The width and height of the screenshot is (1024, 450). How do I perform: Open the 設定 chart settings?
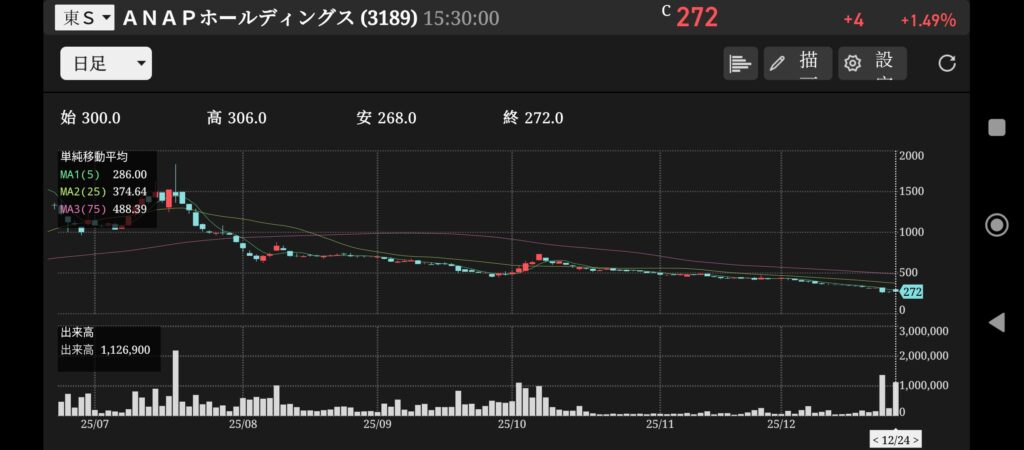point(872,64)
